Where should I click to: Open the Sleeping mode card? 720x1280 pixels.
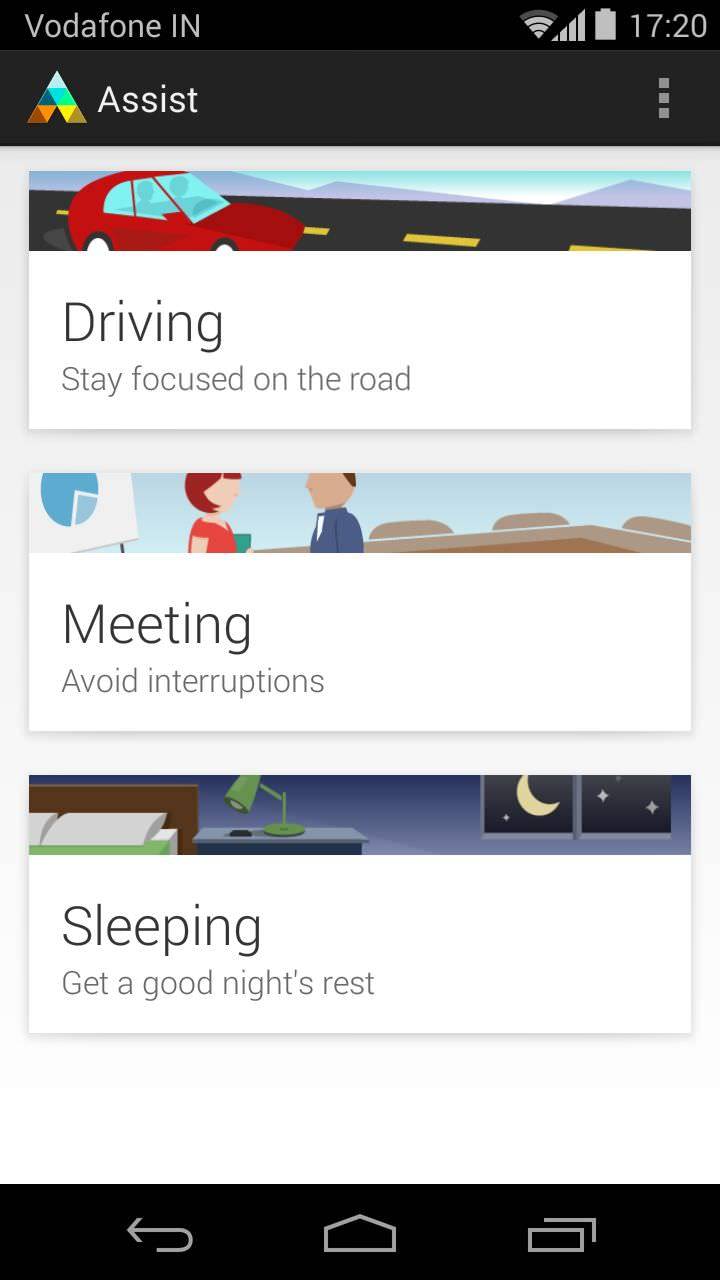point(360,904)
